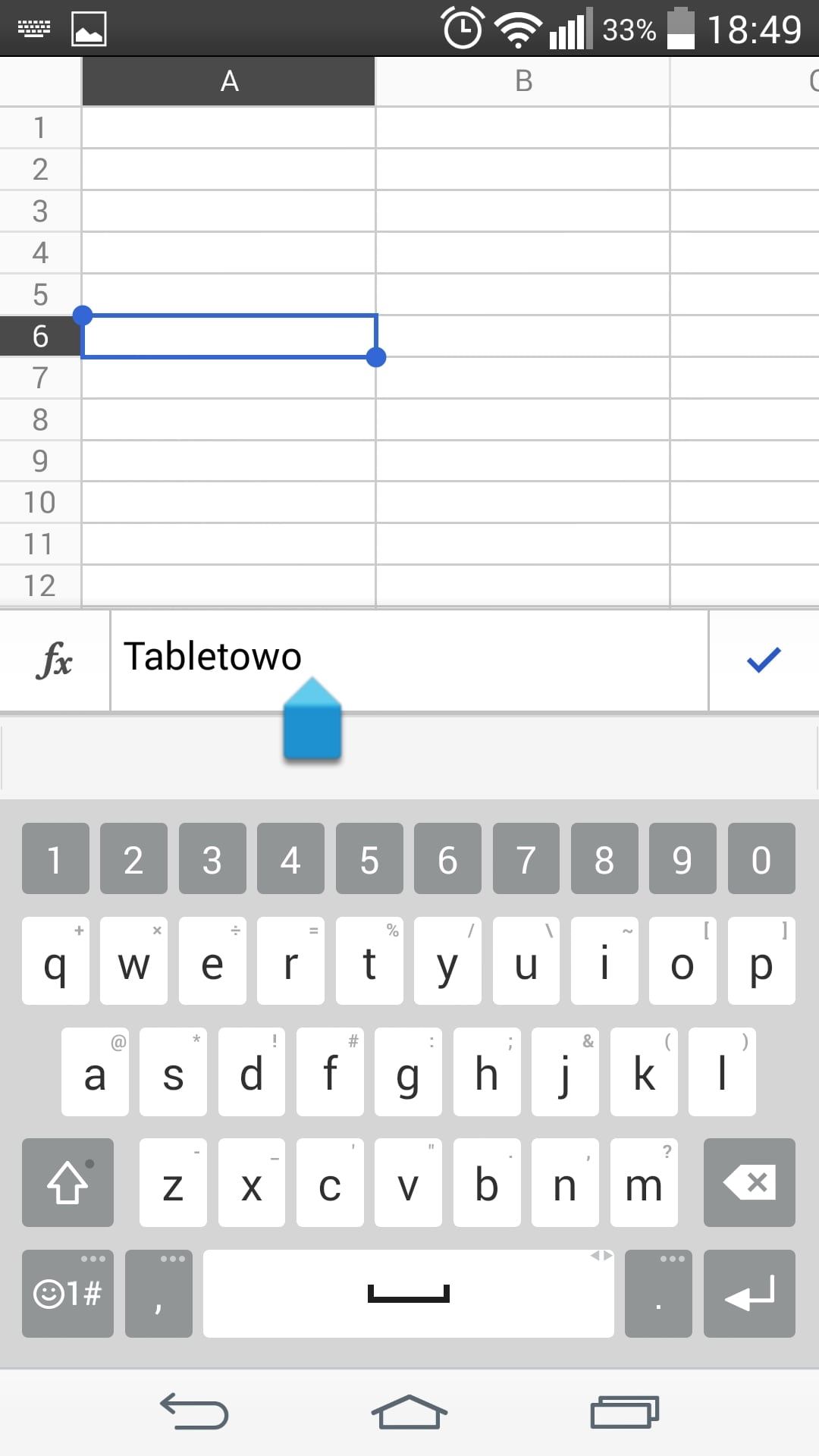Tap the number 5 key
Screen dimensions: 819x1456
(x=369, y=859)
